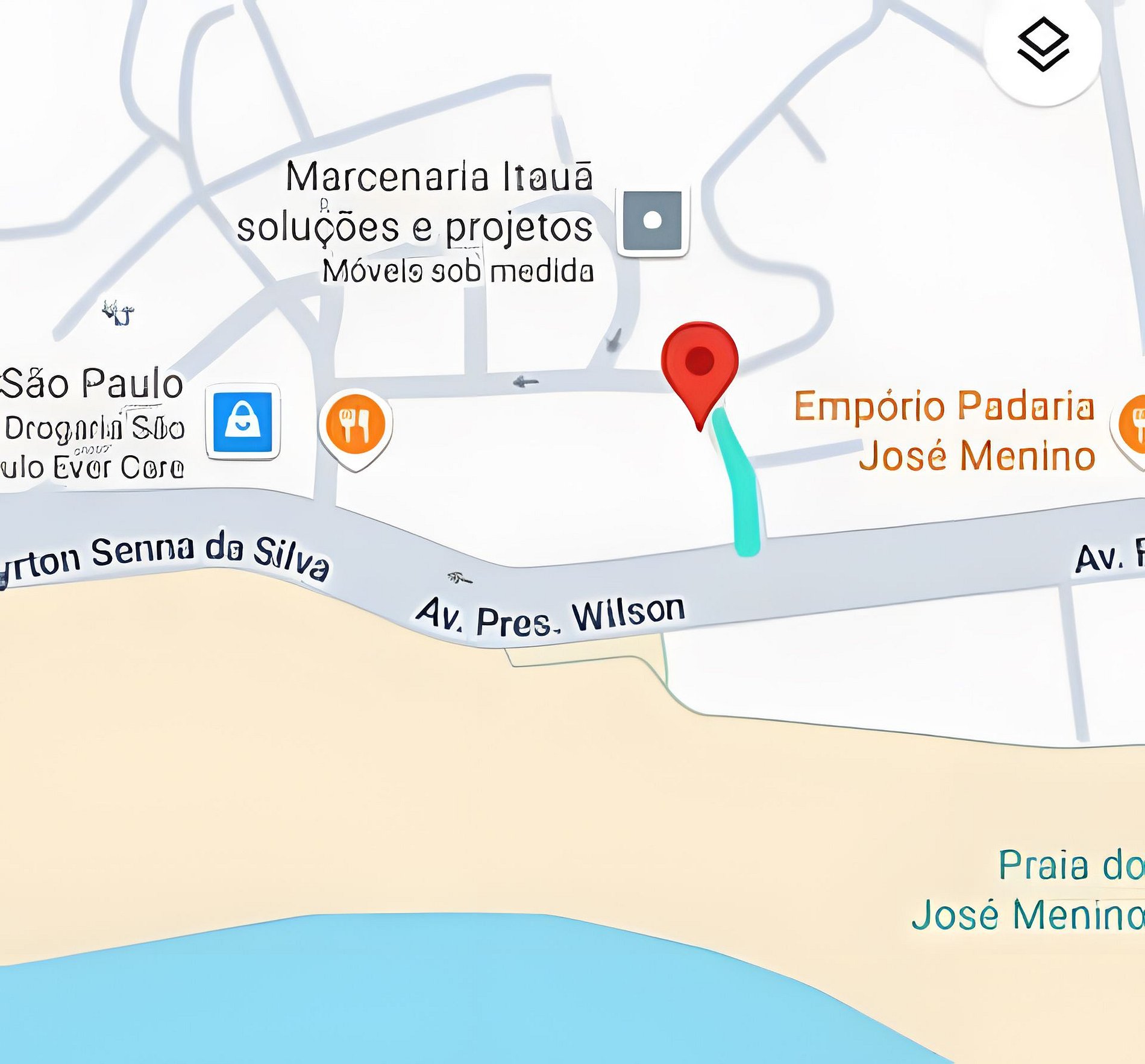This screenshot has height=1064, width=1145.
Task: Open Empório Padaria José Menino place
Action: click(x=946, y=430)
